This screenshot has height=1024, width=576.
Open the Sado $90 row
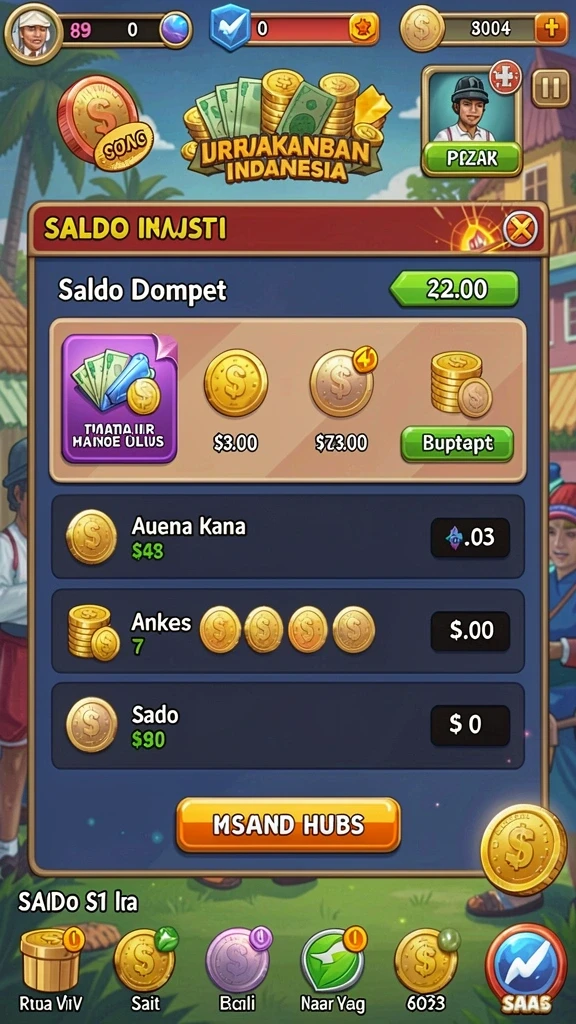click(288, 726)
